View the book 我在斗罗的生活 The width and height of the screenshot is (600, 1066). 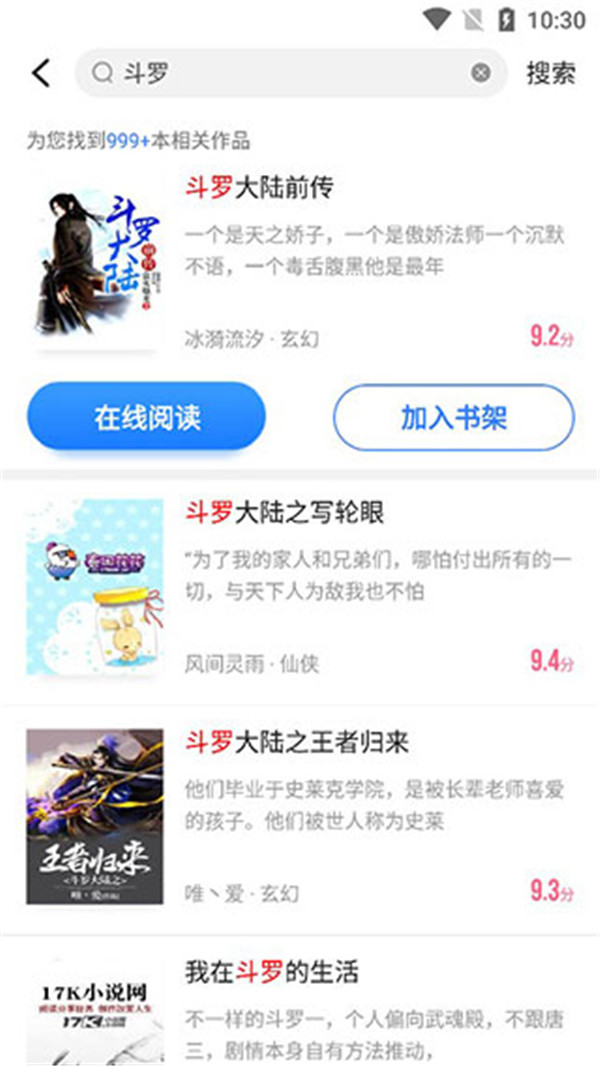[272, 971]
